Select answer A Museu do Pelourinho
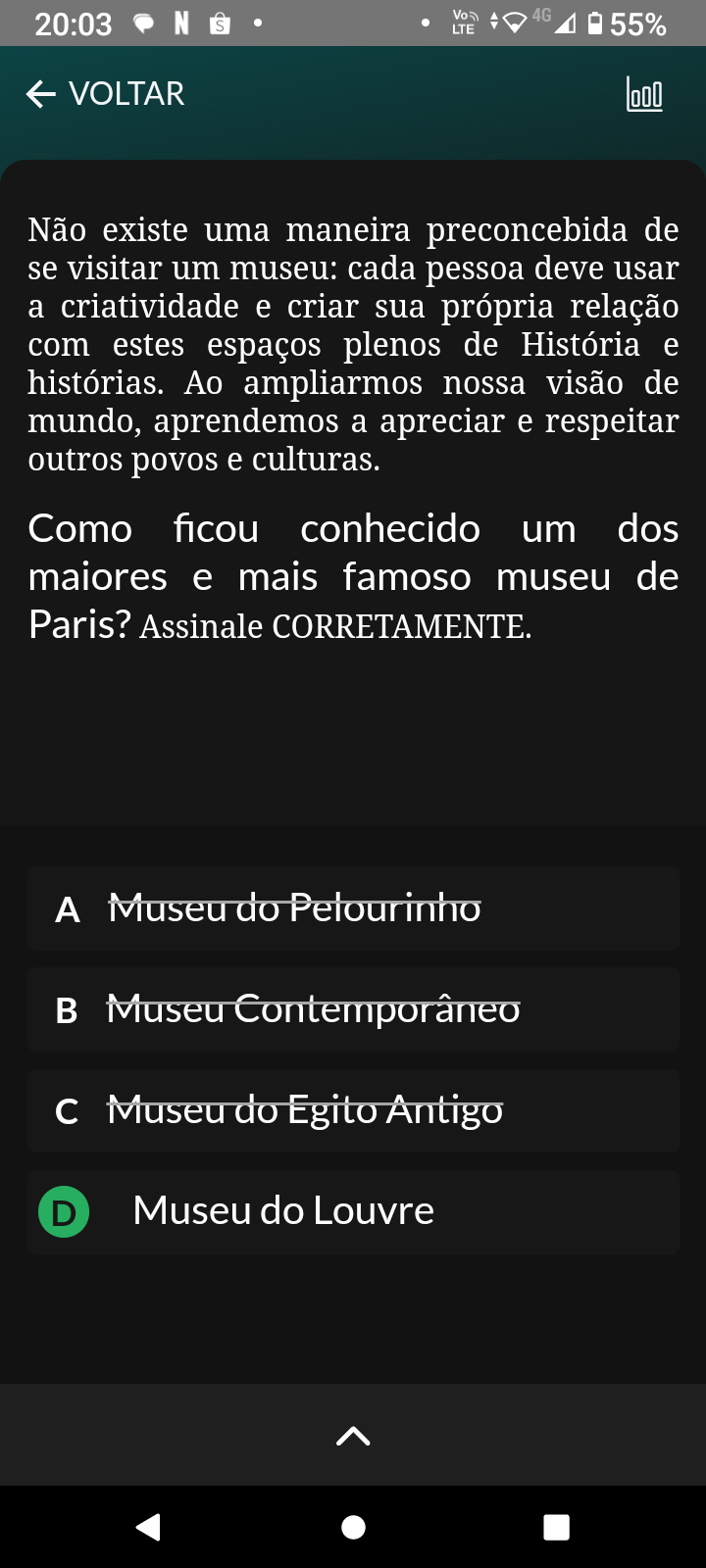Image resolution: width=706 pixels, height=1568 pixels. pos(353,908)
